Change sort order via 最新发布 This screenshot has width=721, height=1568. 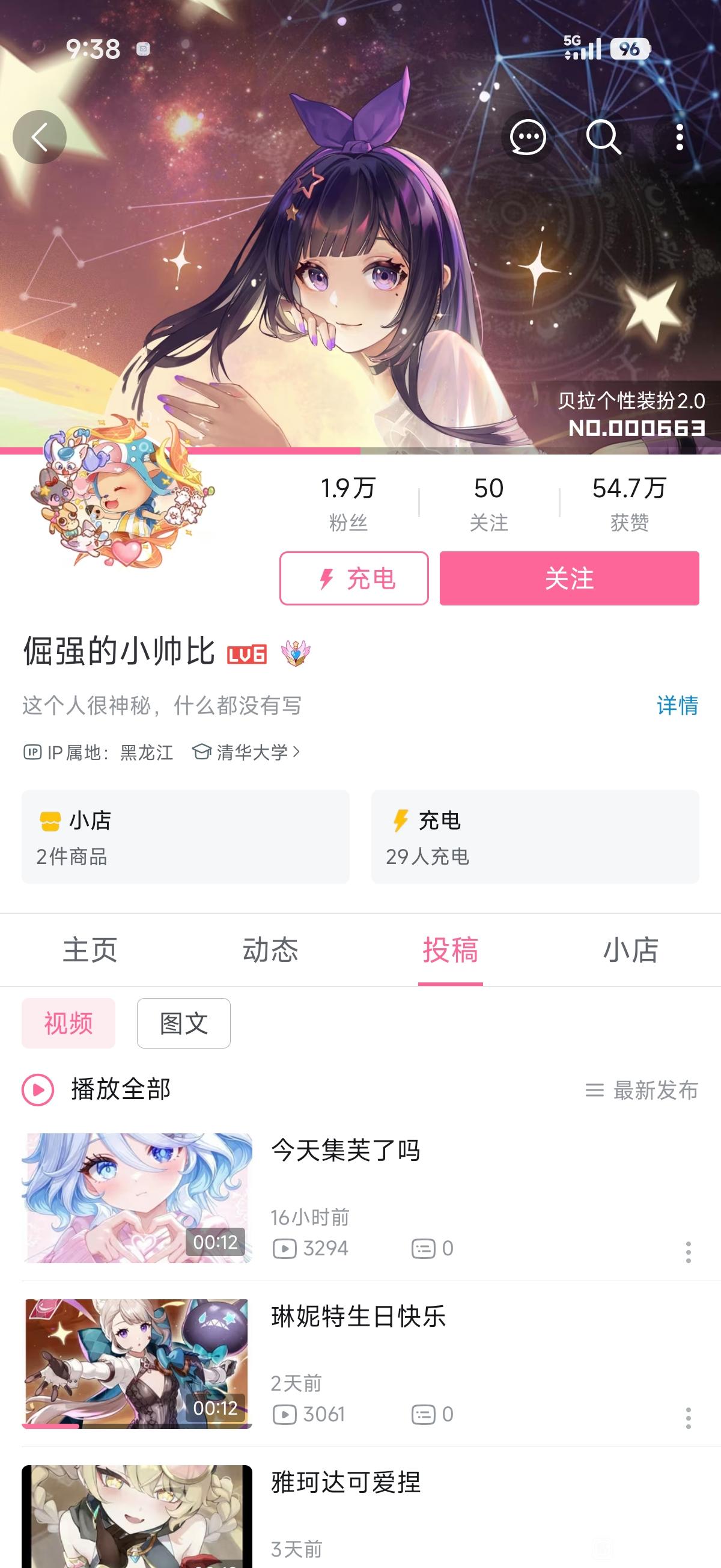click(642, 1090)
